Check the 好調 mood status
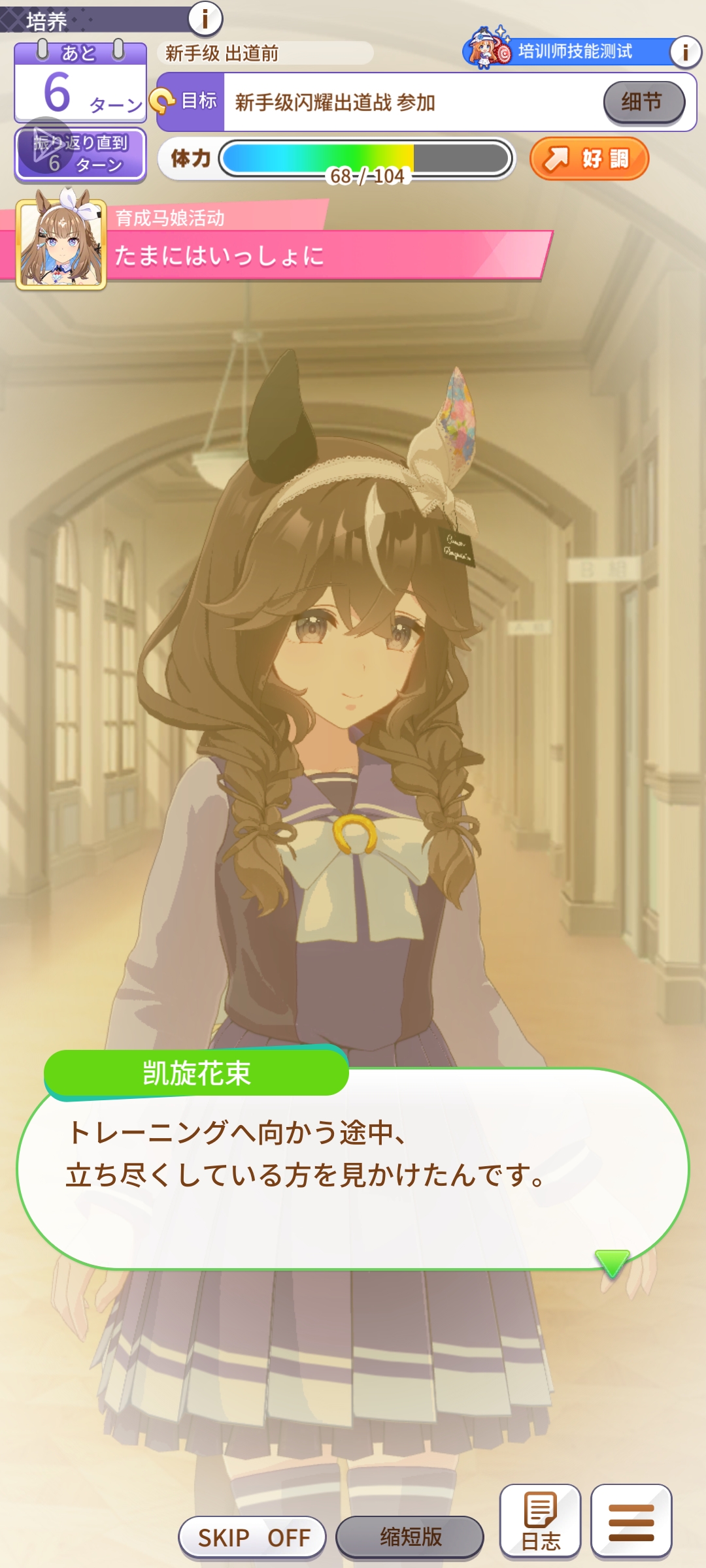Viewport: 706px width, 1568px height. coord(589,159)
